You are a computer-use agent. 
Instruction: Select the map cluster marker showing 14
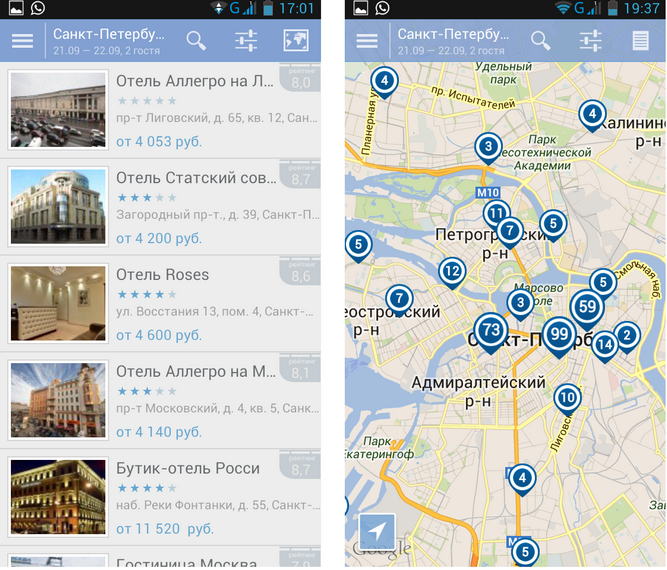604,345
